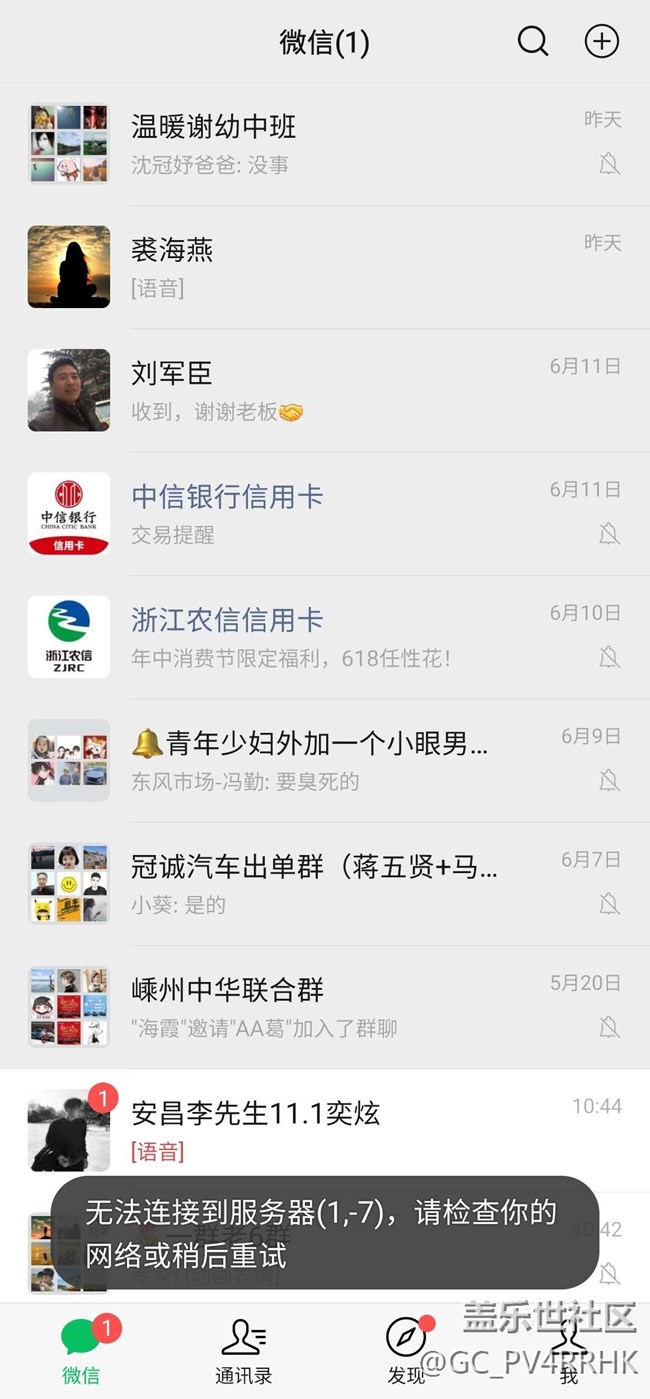Open the unread chat with 安昌李先生11.1奕炫
The width and height of the screenshot is (650, 1399).
point(325,1130)
